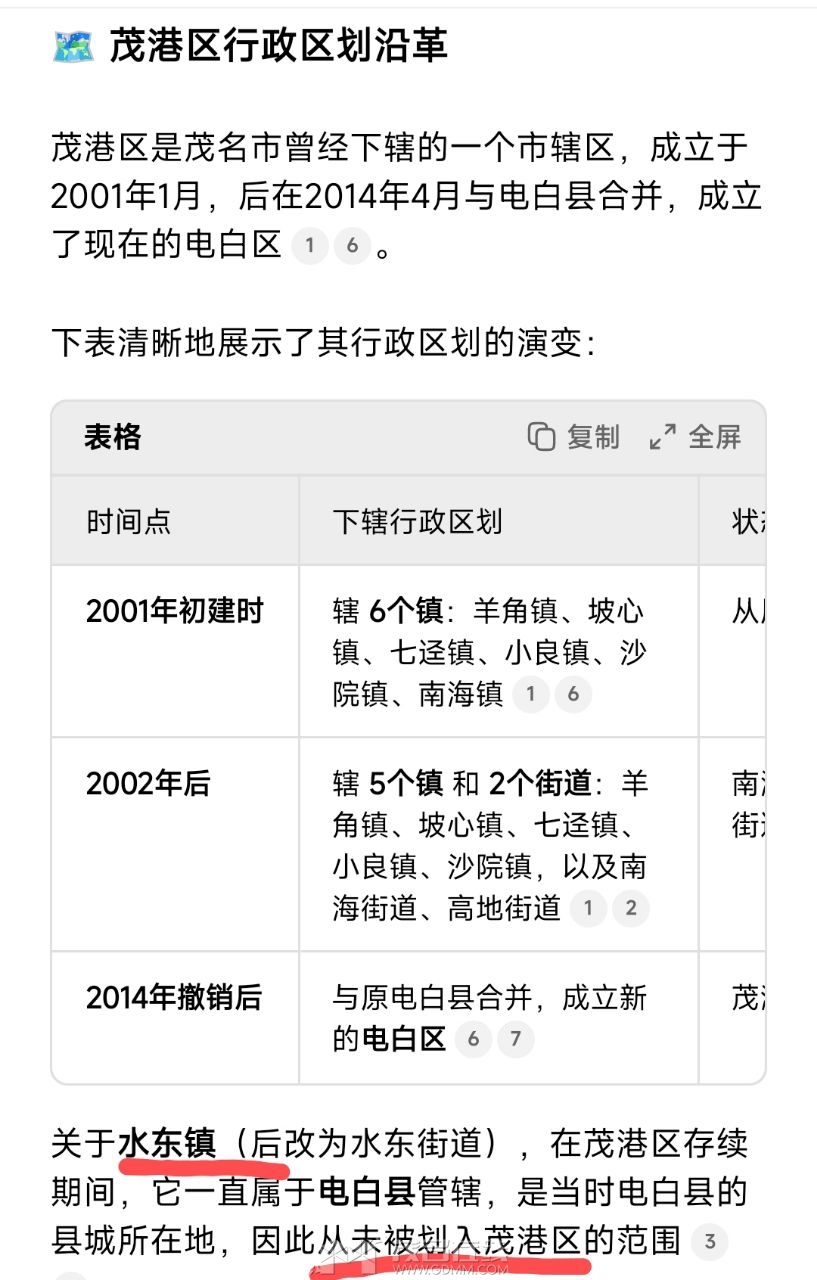The width and height of the screenshot is (817, 1280).
Task: Open citation 6 in the 2001年初建时 row
Action: [x=573, y=695]
